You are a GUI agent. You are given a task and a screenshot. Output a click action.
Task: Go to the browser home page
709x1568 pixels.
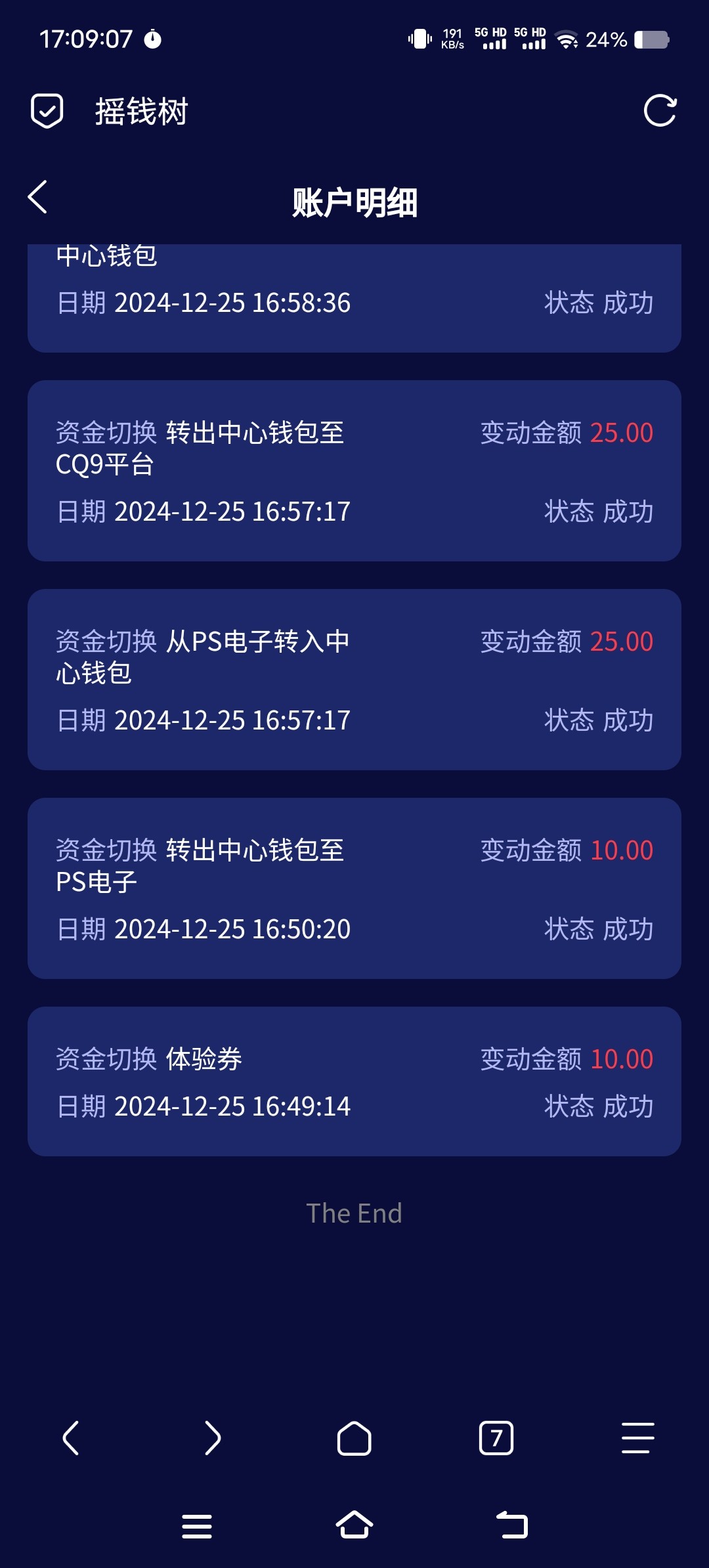click(x=354, y=1438)
